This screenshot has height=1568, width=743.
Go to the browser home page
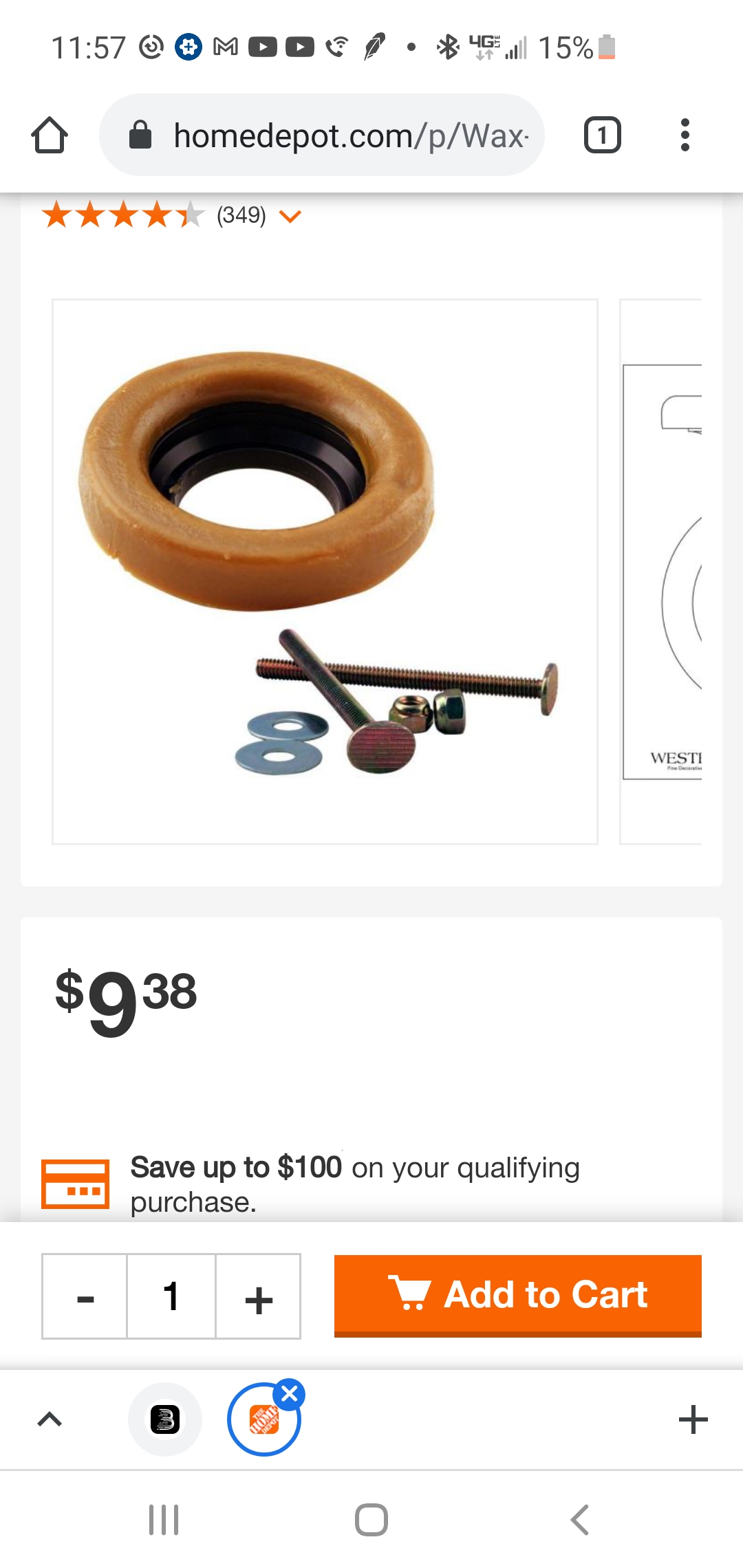coord(50,135)
